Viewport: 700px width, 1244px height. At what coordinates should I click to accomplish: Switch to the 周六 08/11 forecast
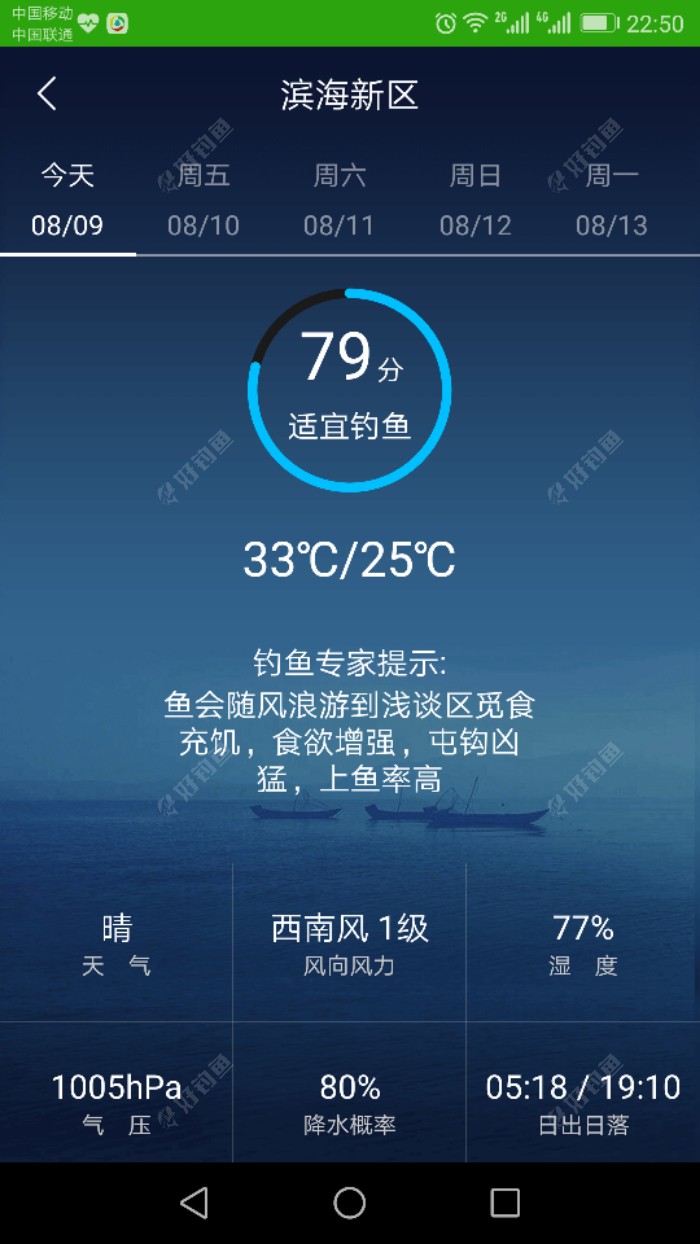[340, 200]
